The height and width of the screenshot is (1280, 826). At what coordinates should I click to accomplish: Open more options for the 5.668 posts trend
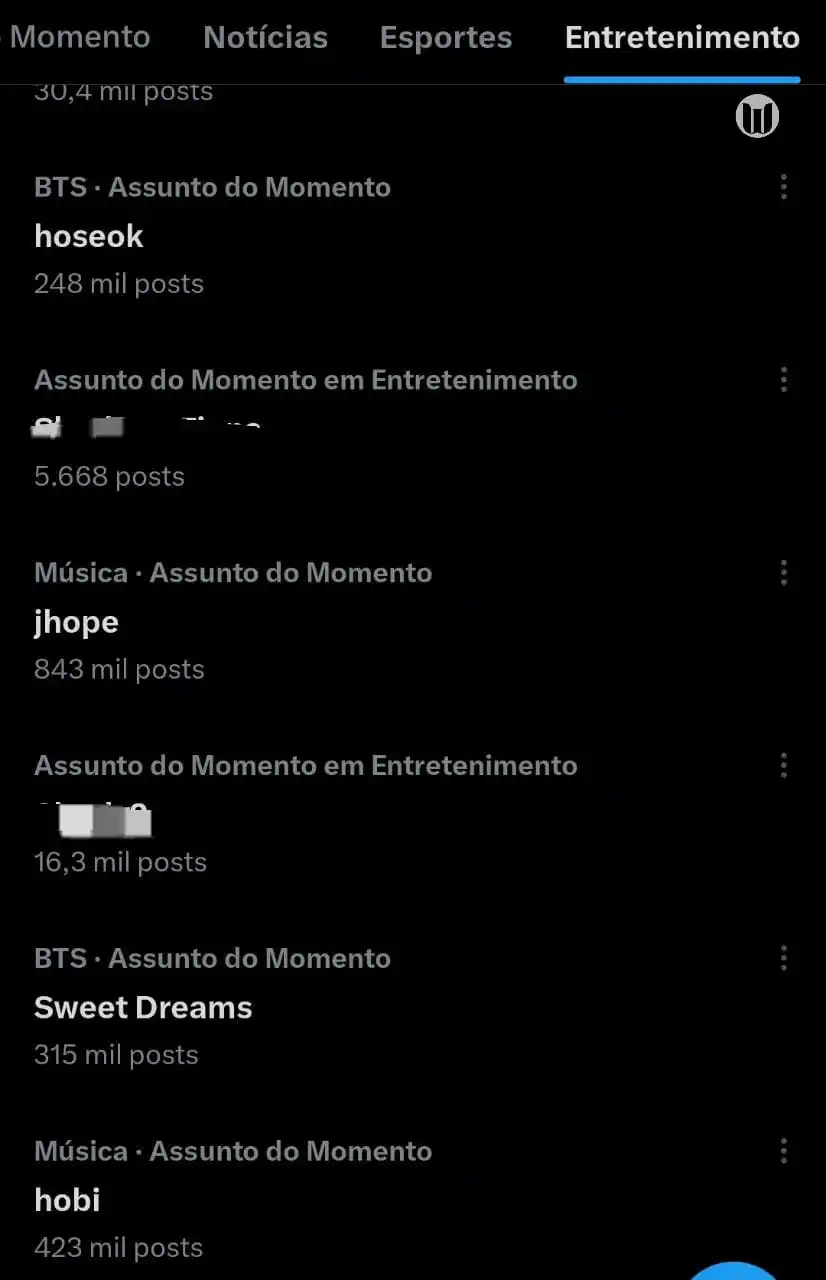pos(784,380)
